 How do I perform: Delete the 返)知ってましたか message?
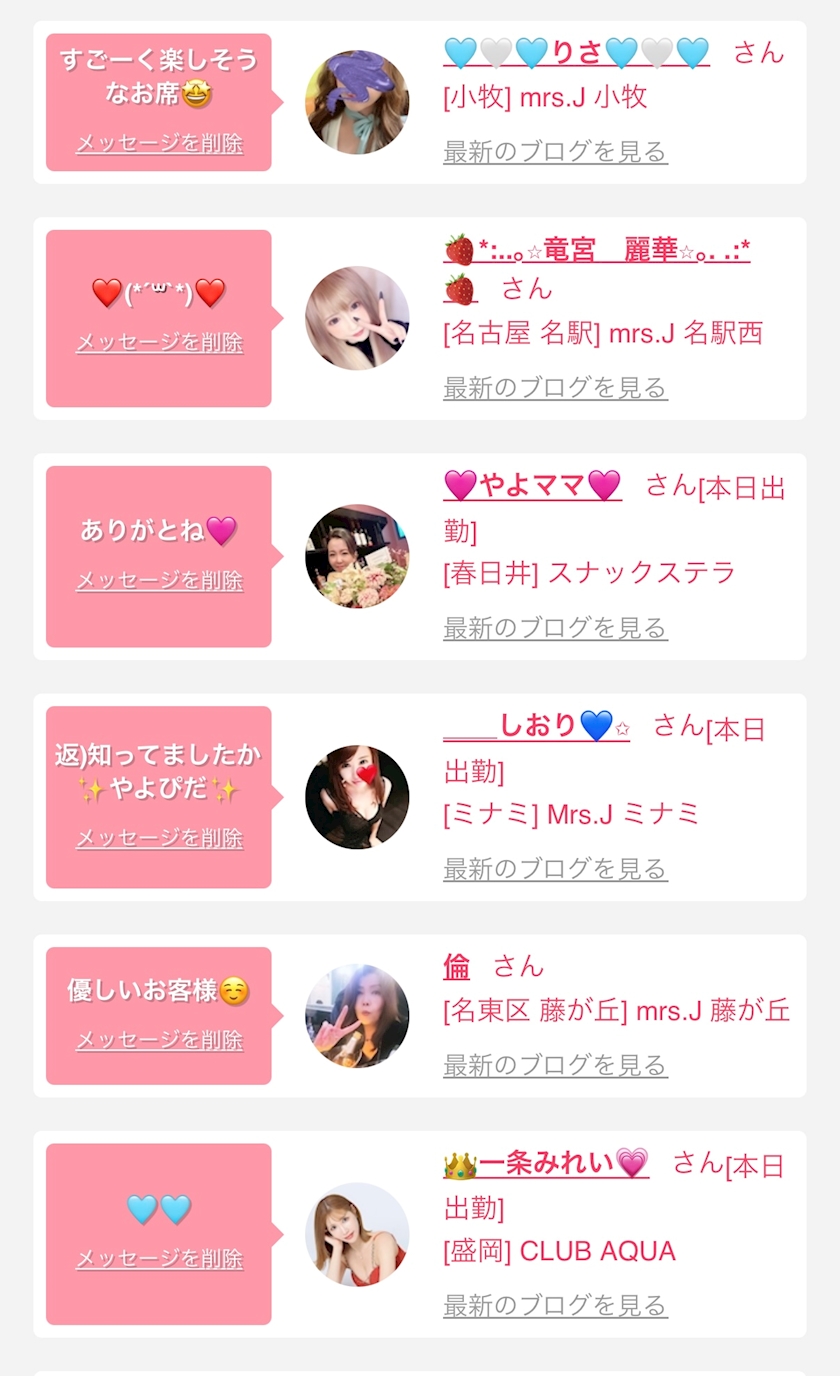click(x=159, y=838)
